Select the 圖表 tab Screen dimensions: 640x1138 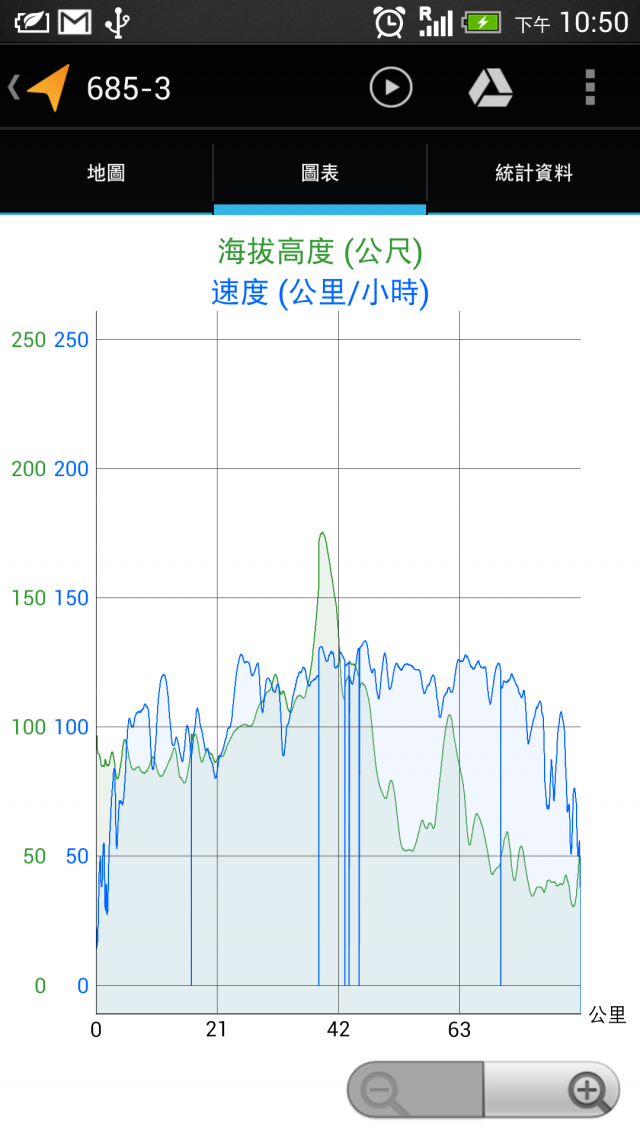(x=320, y=173)
